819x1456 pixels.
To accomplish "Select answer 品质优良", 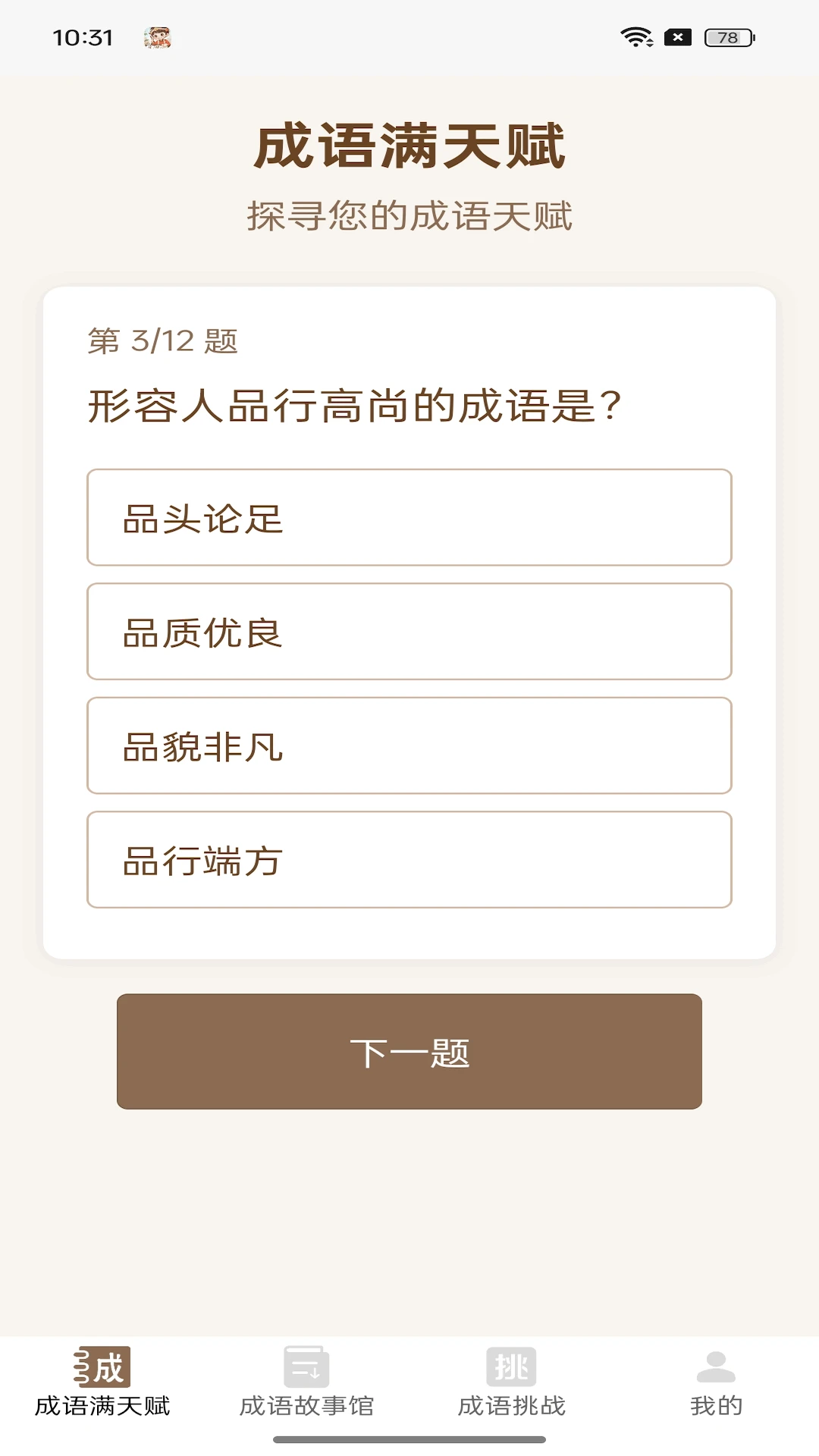I will click(x=409, y=632).
